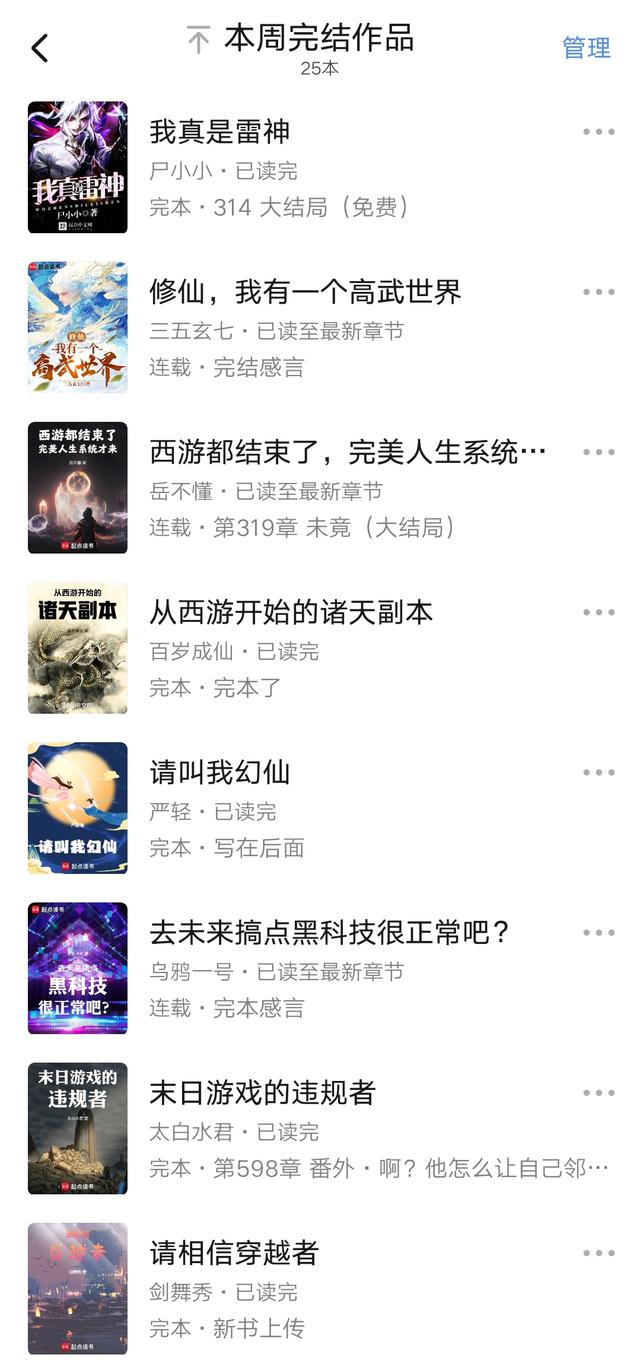
Task: Open the book 修仙，我有一个高武世界
Action: (305, 292)
